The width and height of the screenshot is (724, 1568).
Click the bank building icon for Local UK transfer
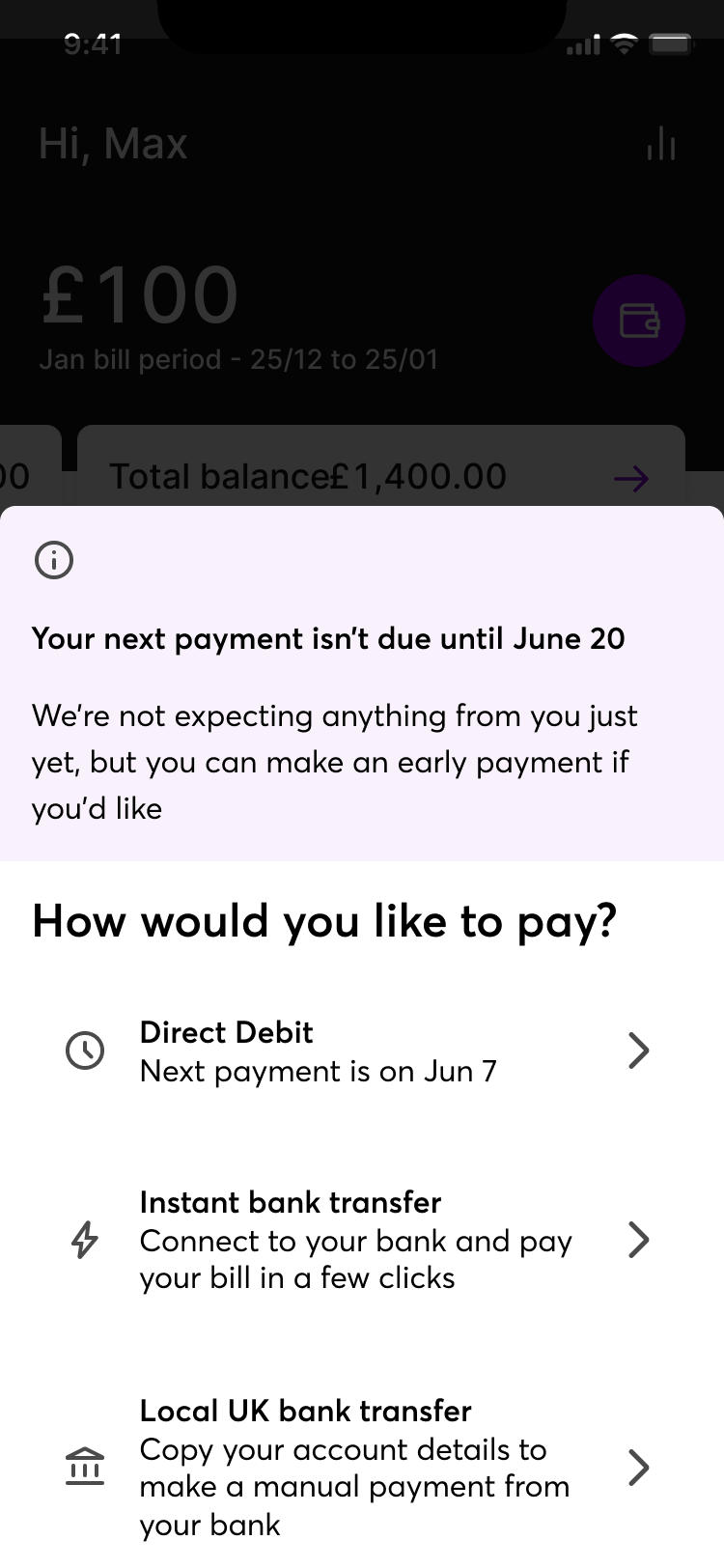point(86,1467)
